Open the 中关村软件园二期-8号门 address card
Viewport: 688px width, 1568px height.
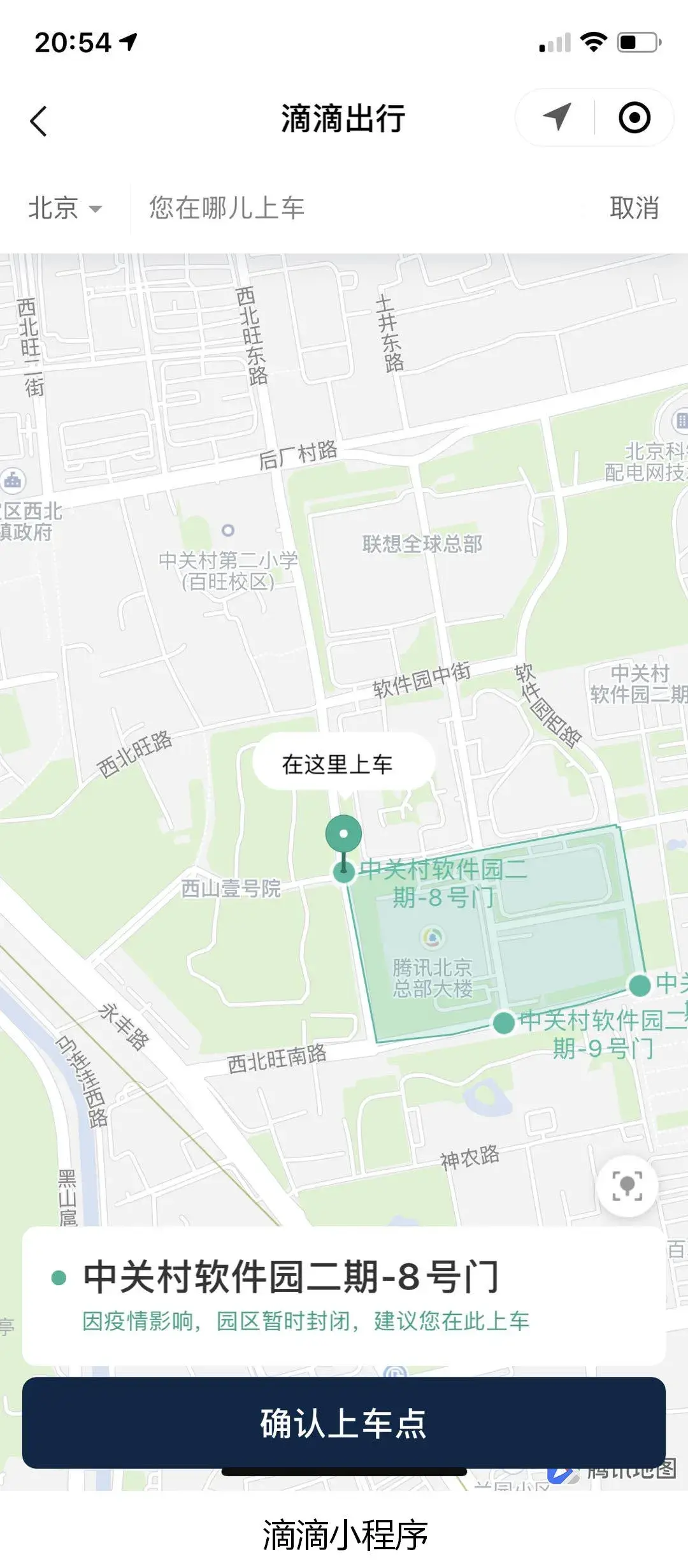click(344, 1295)
